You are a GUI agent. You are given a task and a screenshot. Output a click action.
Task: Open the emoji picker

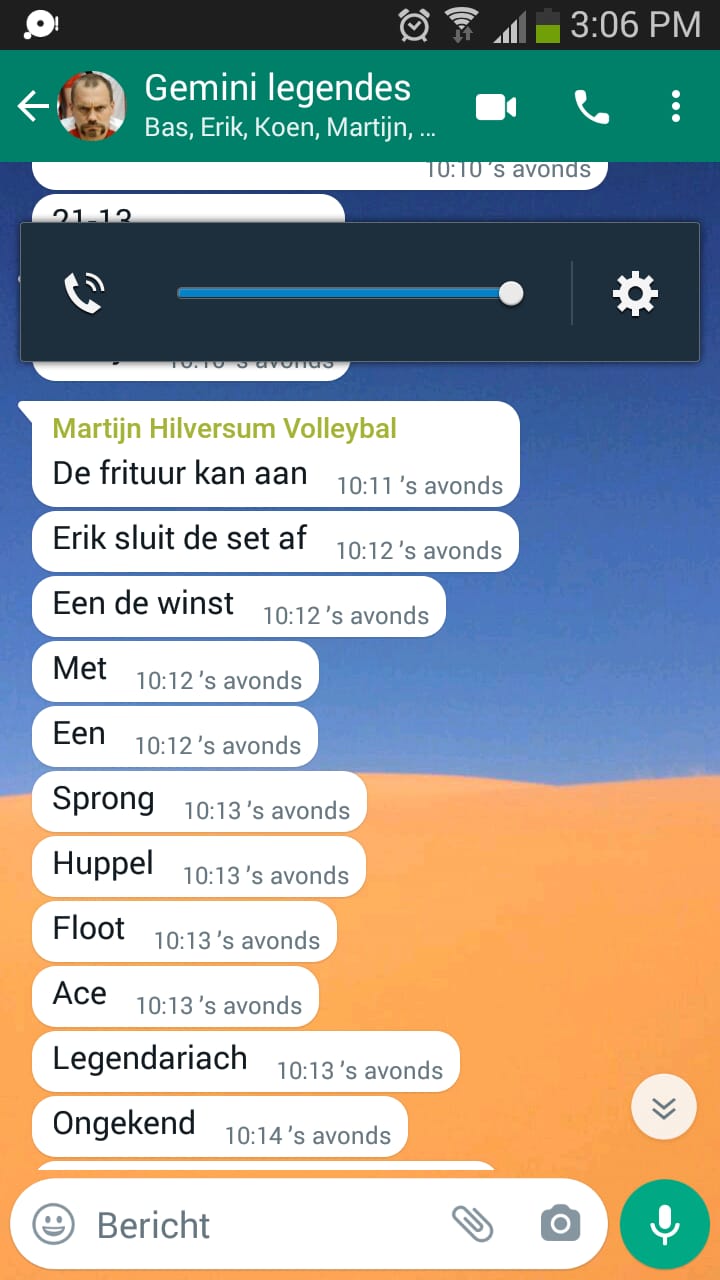coord(53,1224)
